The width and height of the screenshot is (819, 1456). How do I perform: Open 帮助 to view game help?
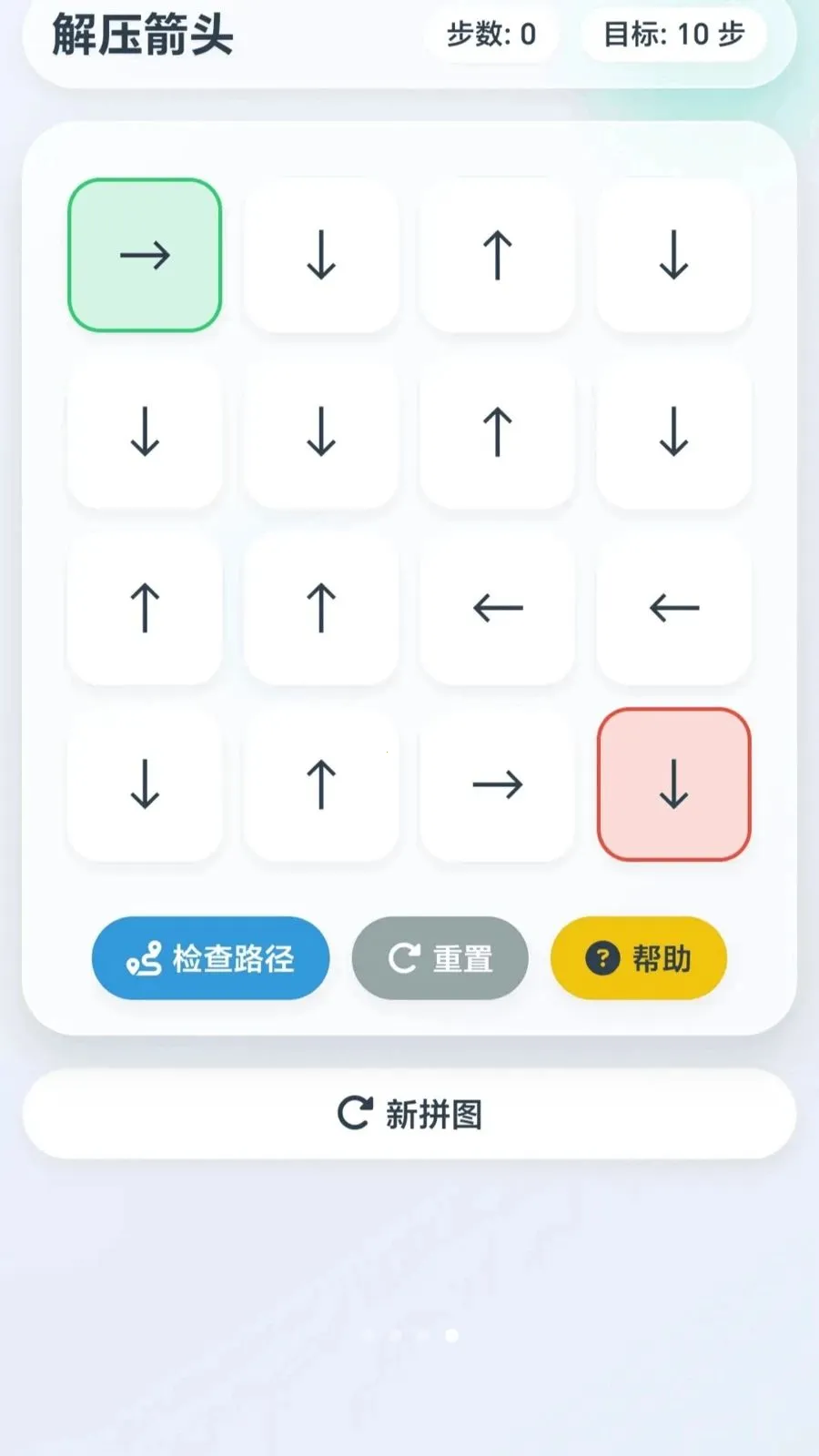point(638,957)
